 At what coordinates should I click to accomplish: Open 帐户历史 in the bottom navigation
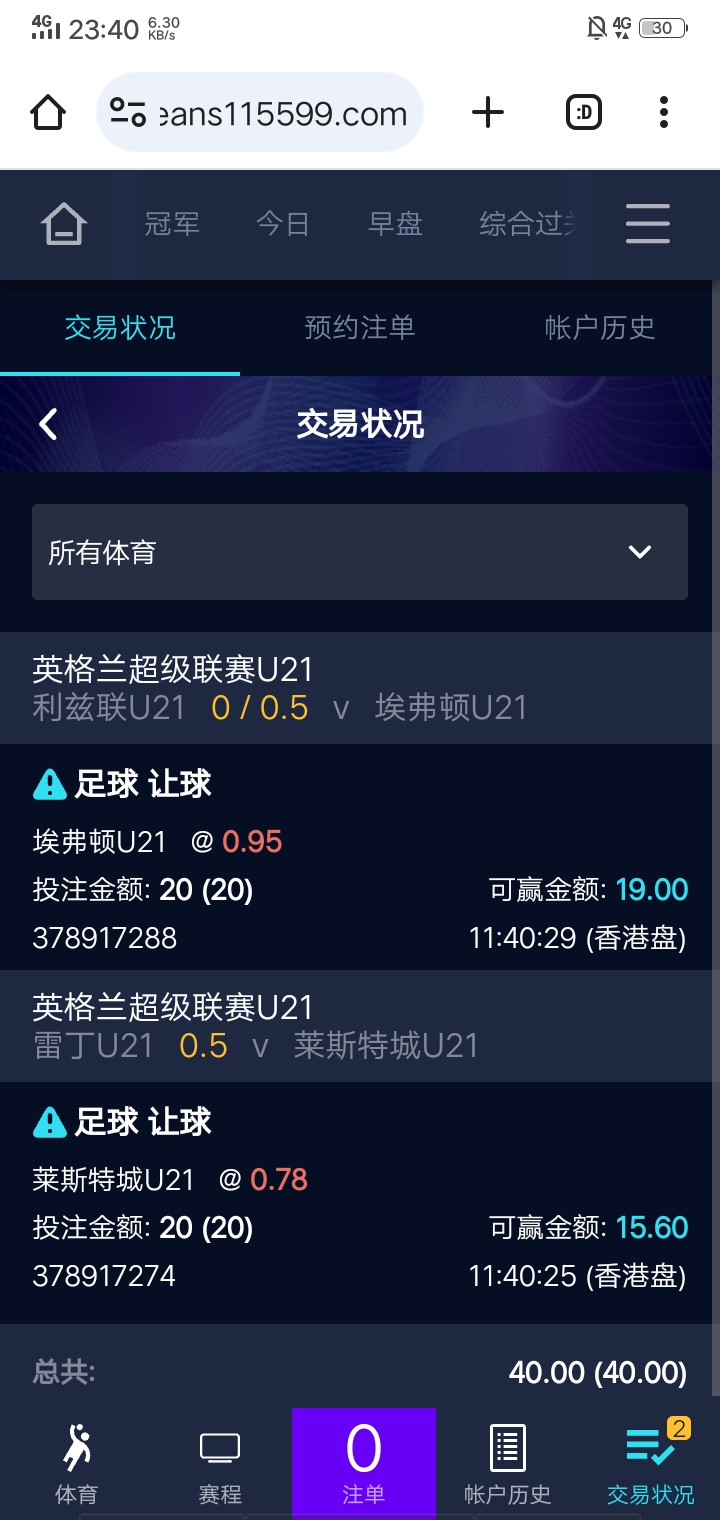point(508,1464)
